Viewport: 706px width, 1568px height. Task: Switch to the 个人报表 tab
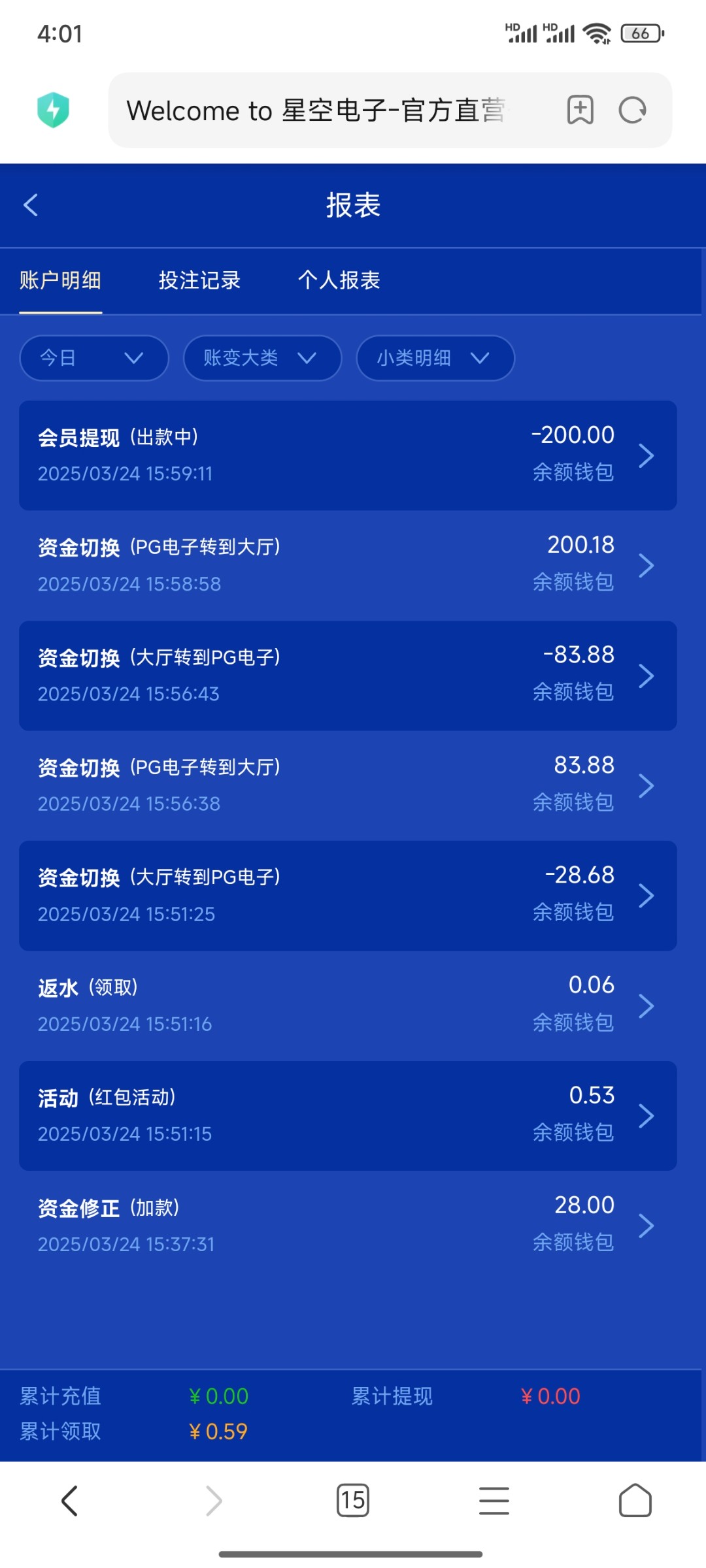click(x=339, y=280)
